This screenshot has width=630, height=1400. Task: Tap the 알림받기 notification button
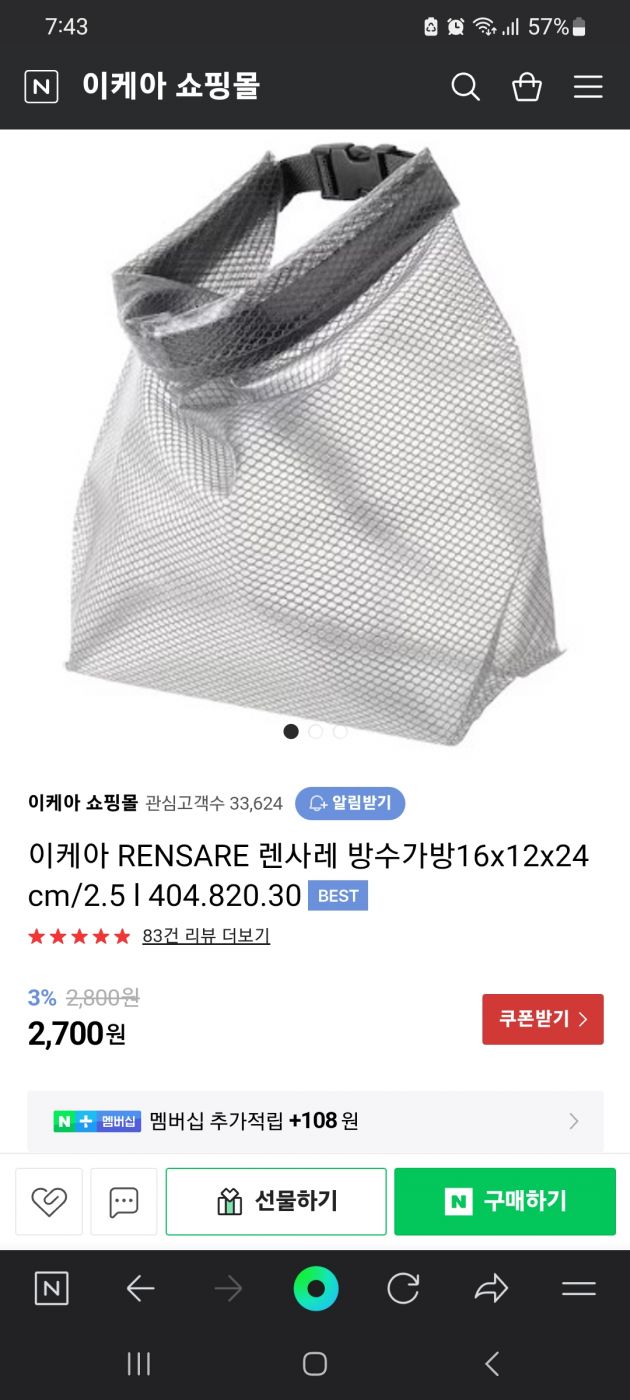(350, 803)
